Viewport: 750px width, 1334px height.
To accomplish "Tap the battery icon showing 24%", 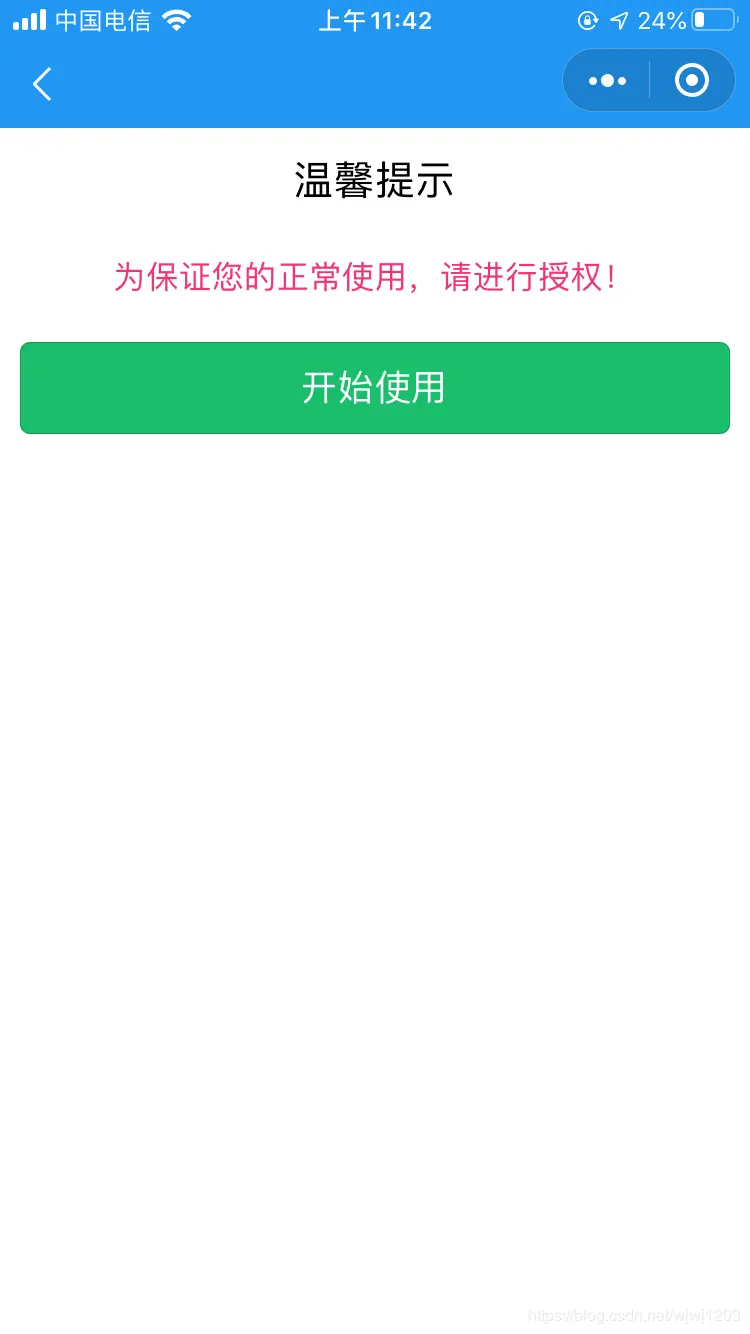I will 712,19.
